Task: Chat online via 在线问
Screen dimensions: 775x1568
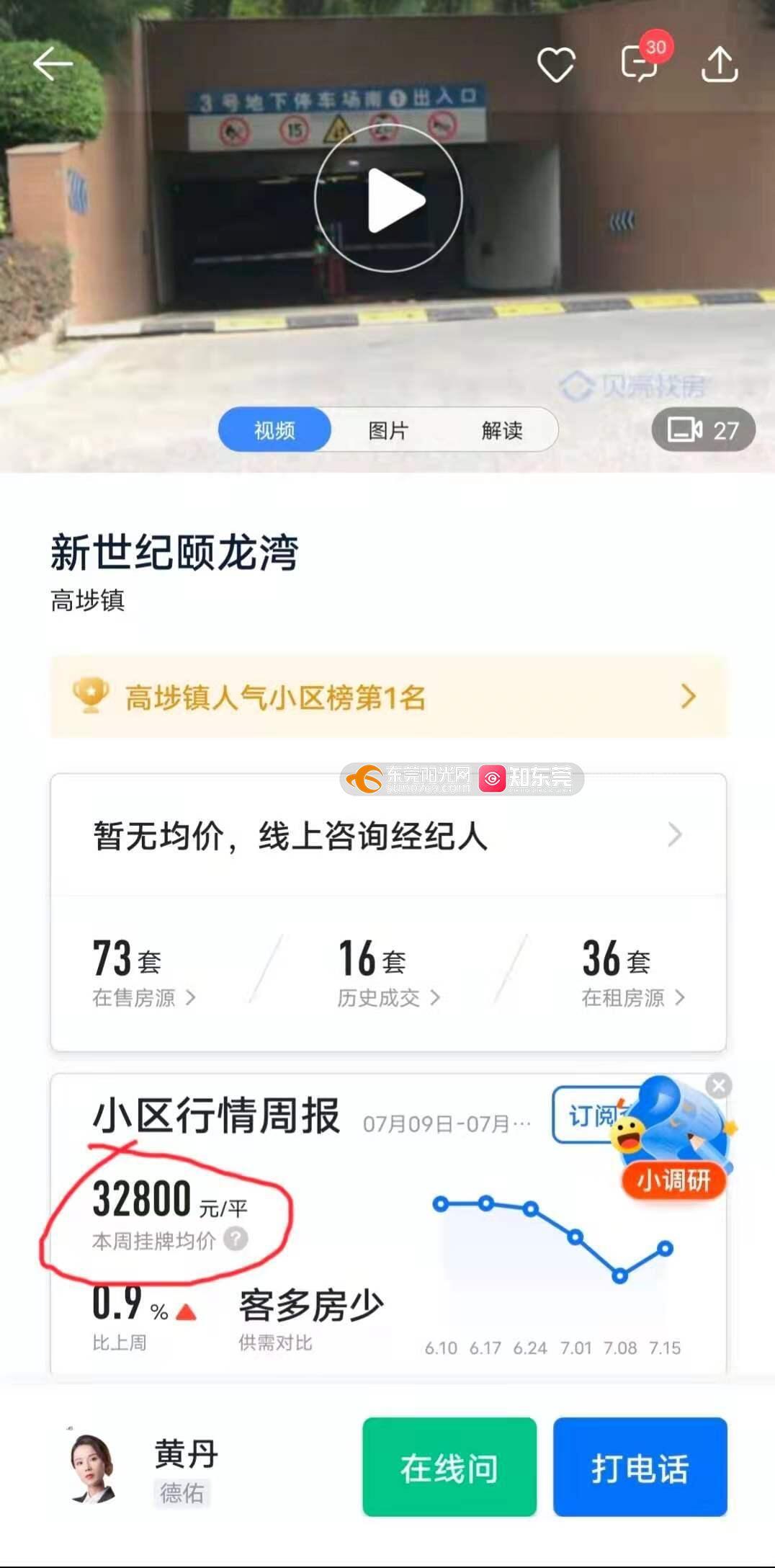Action: 449,1468
